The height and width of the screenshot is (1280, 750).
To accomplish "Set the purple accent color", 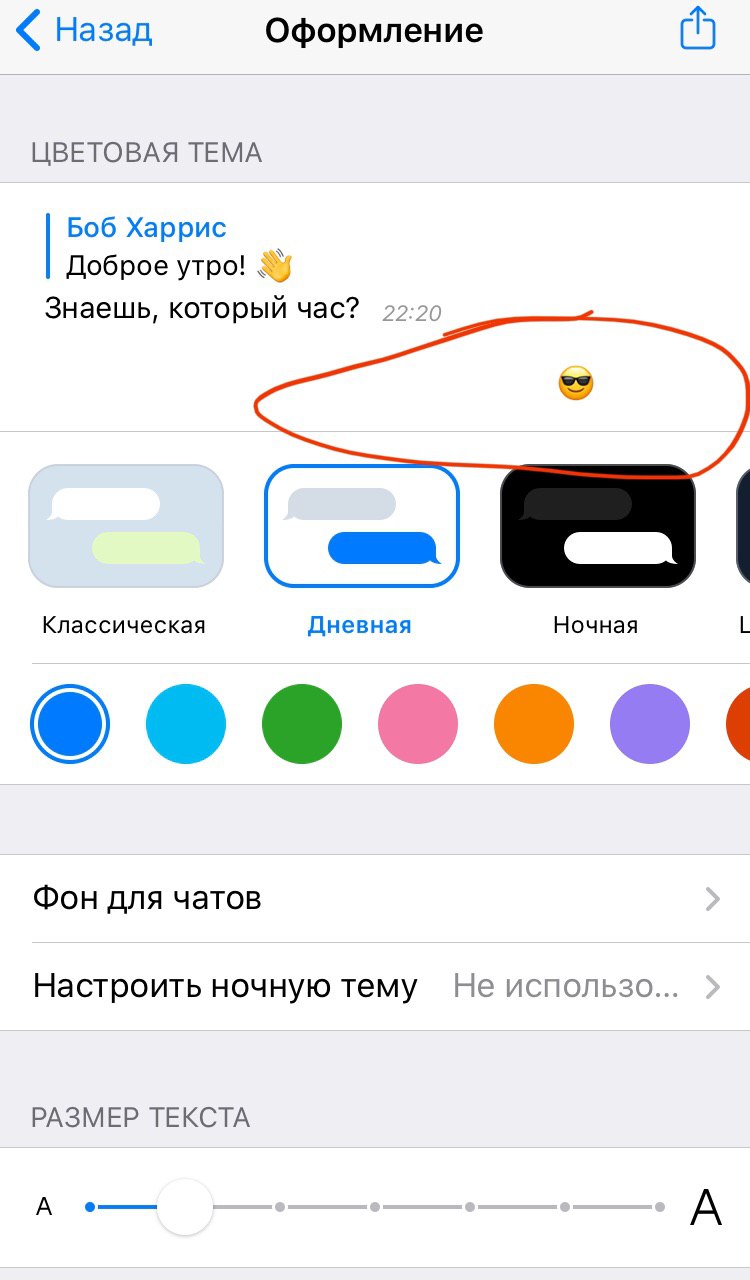I will 650,724.
